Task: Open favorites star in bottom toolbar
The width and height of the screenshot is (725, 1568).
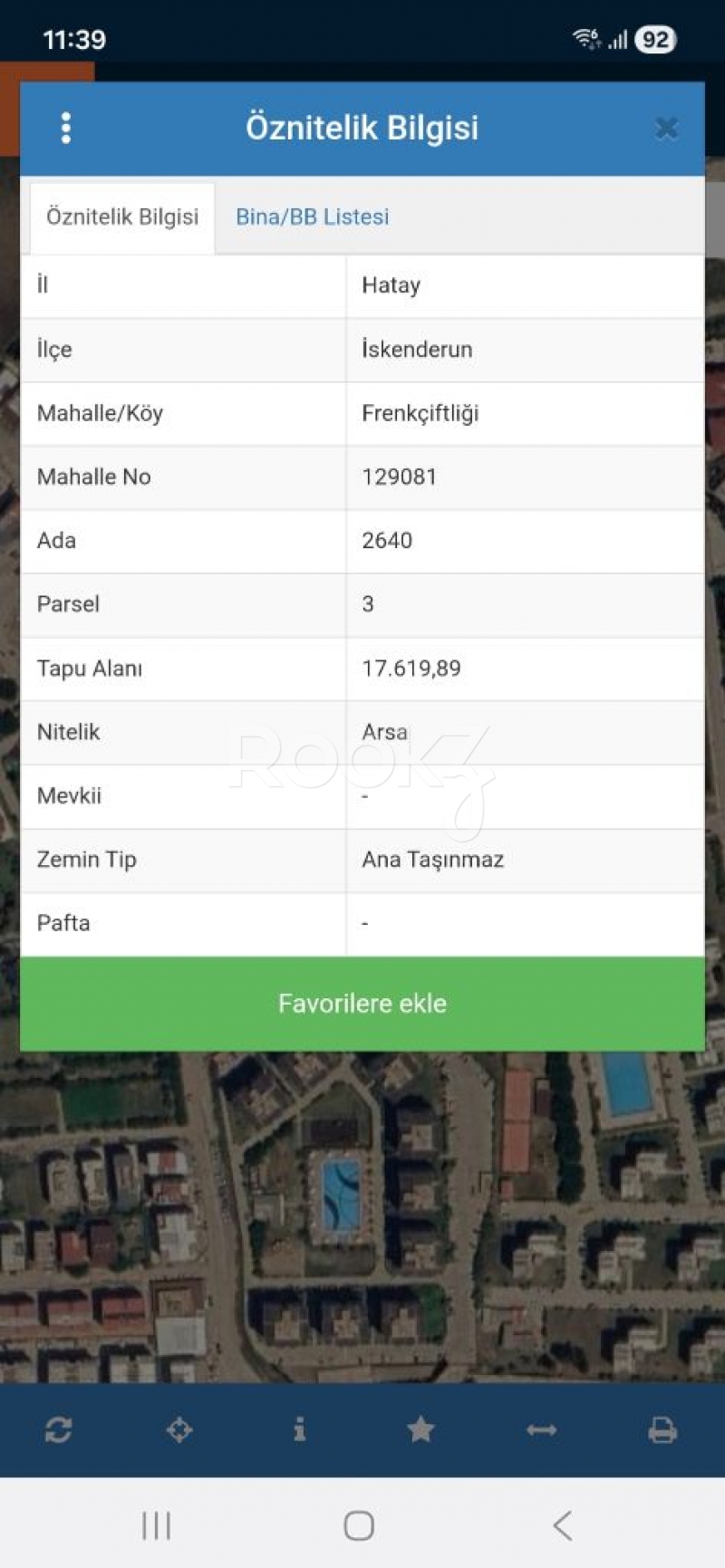Action: click(x=420, y=1430)
